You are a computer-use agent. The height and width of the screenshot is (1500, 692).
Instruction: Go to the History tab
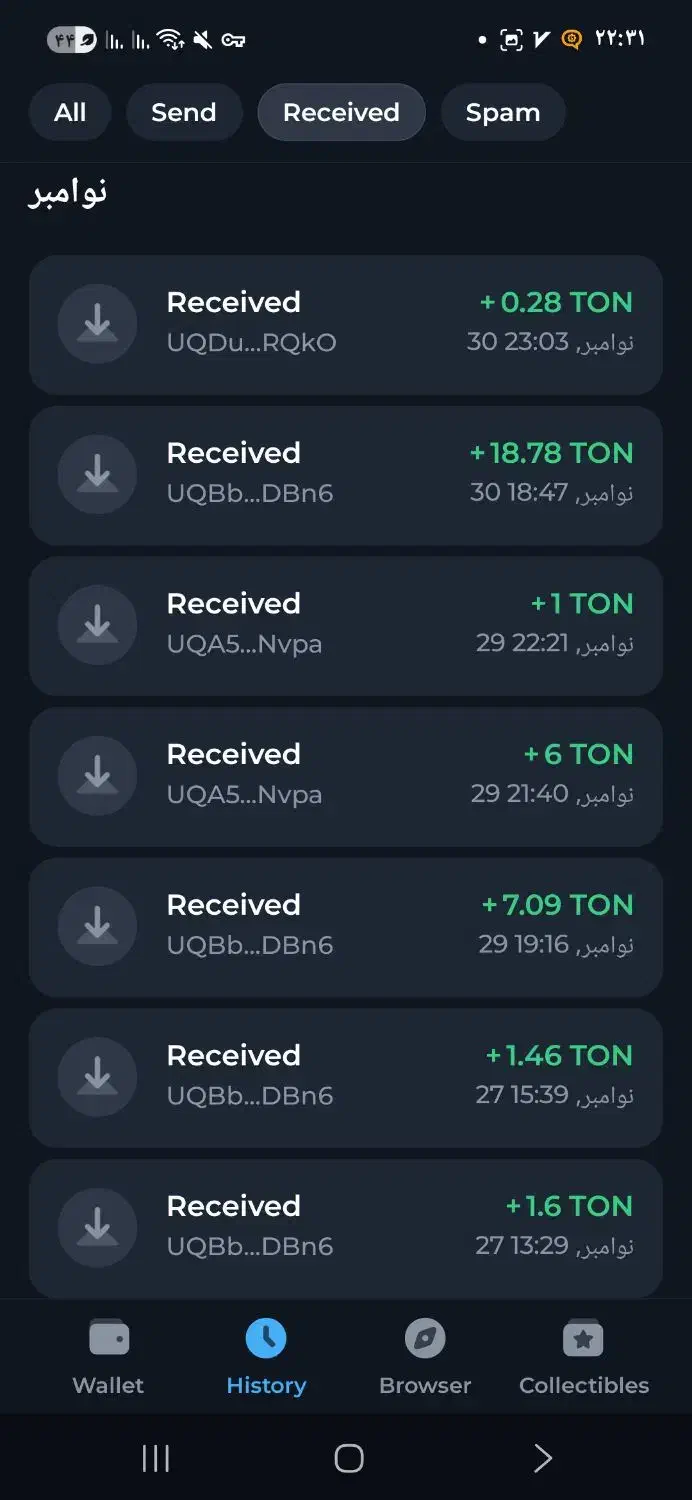click(x=266, y=1357)
